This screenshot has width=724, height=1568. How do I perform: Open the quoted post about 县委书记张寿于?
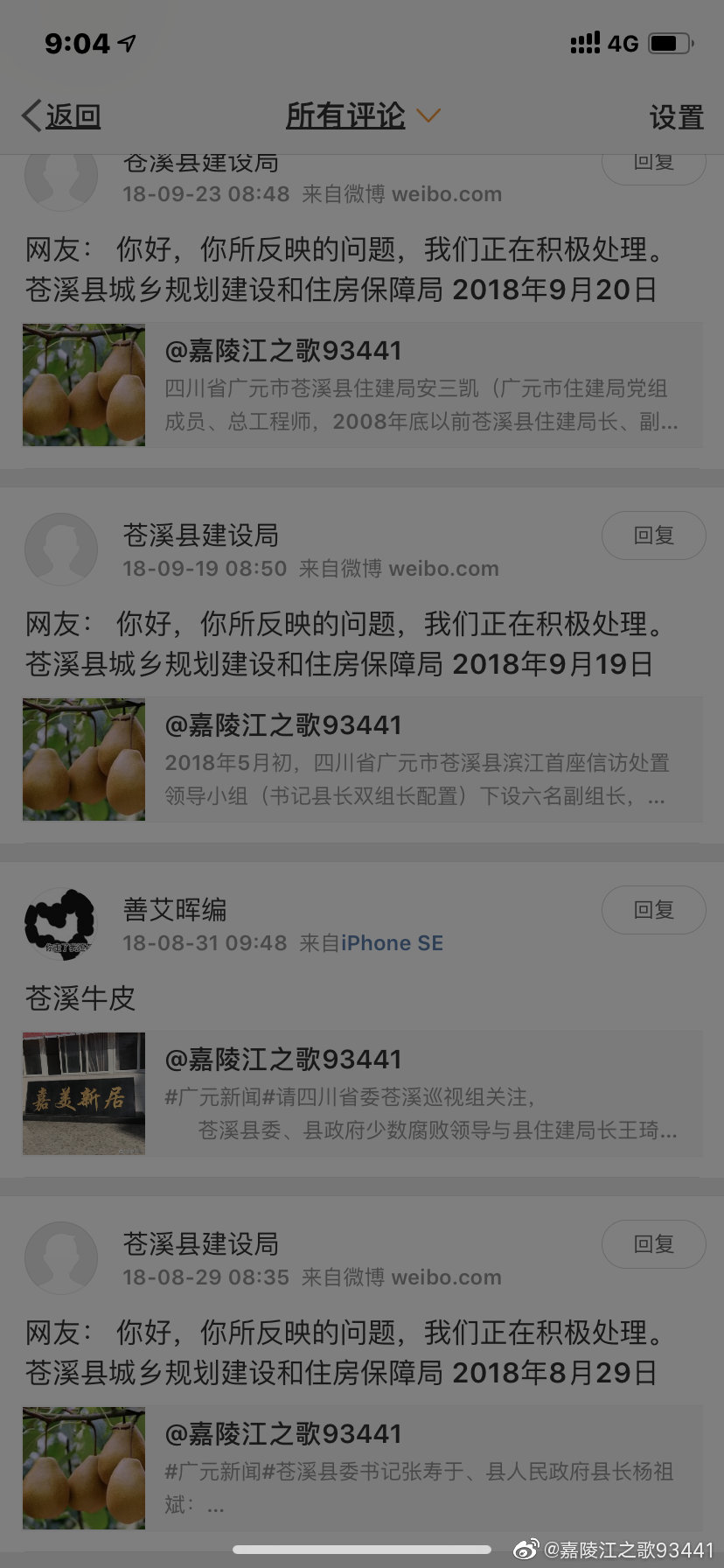(362, 1468)
